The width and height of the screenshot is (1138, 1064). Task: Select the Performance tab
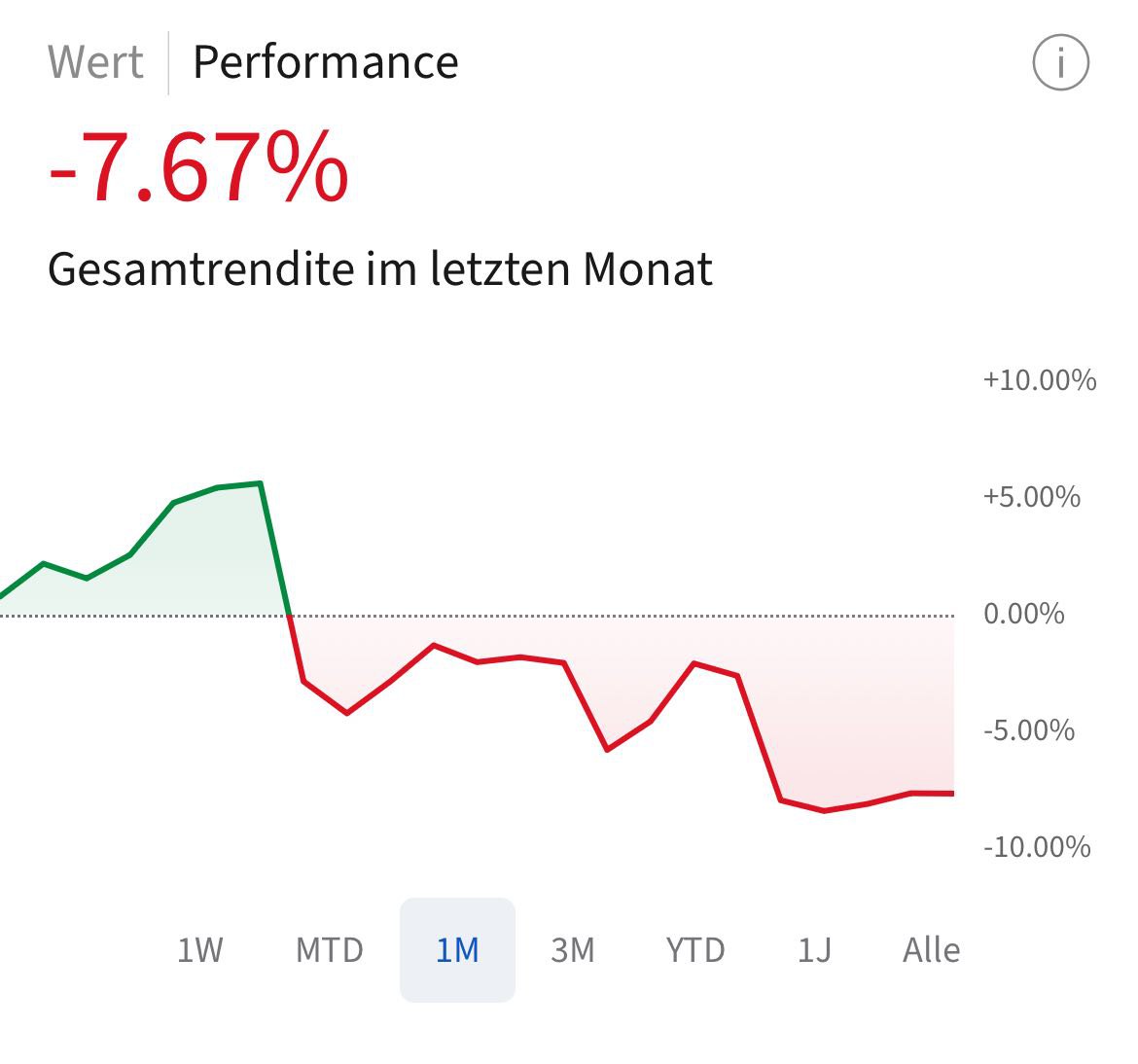click(325, 63)
